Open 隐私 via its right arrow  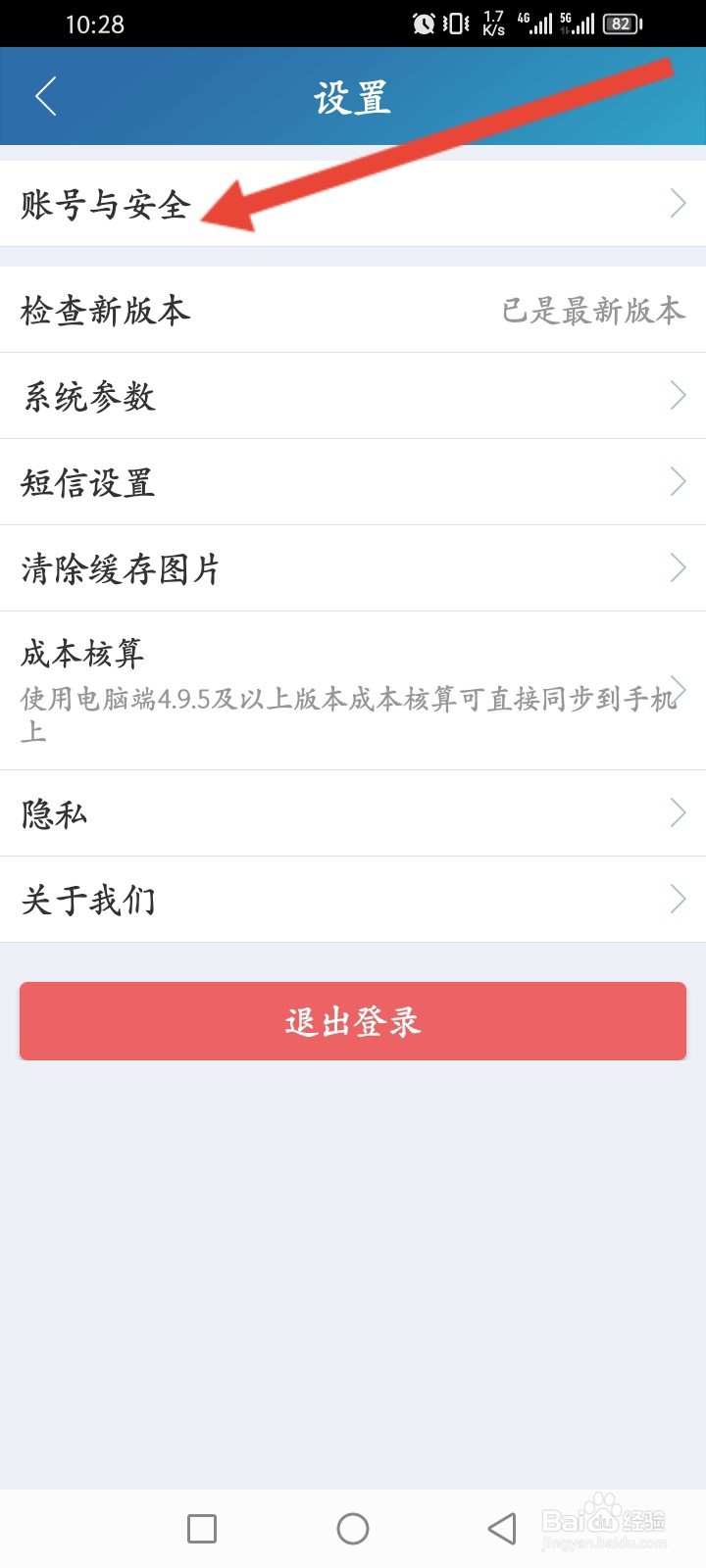point(678,812)
